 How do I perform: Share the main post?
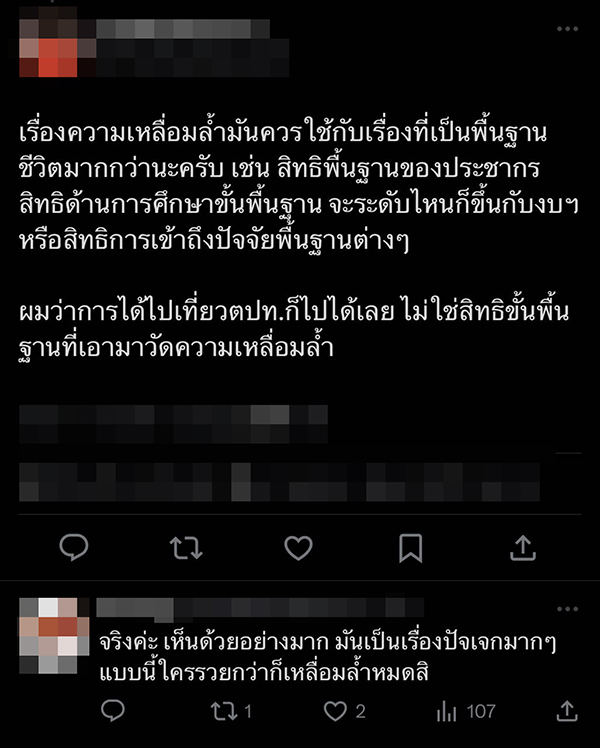(x=523, y=547)
